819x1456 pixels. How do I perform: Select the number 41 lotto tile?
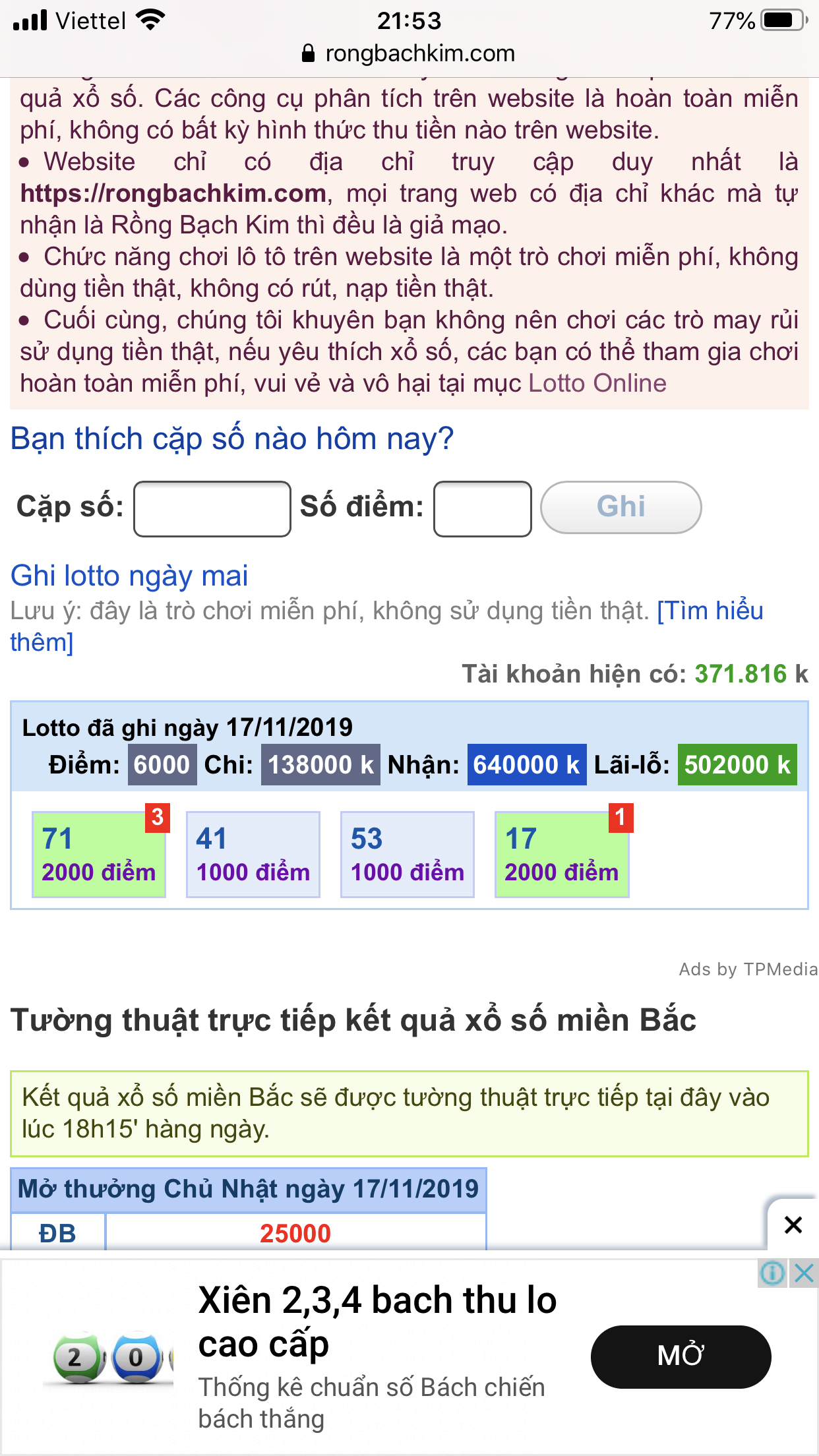tap(253, 854)
